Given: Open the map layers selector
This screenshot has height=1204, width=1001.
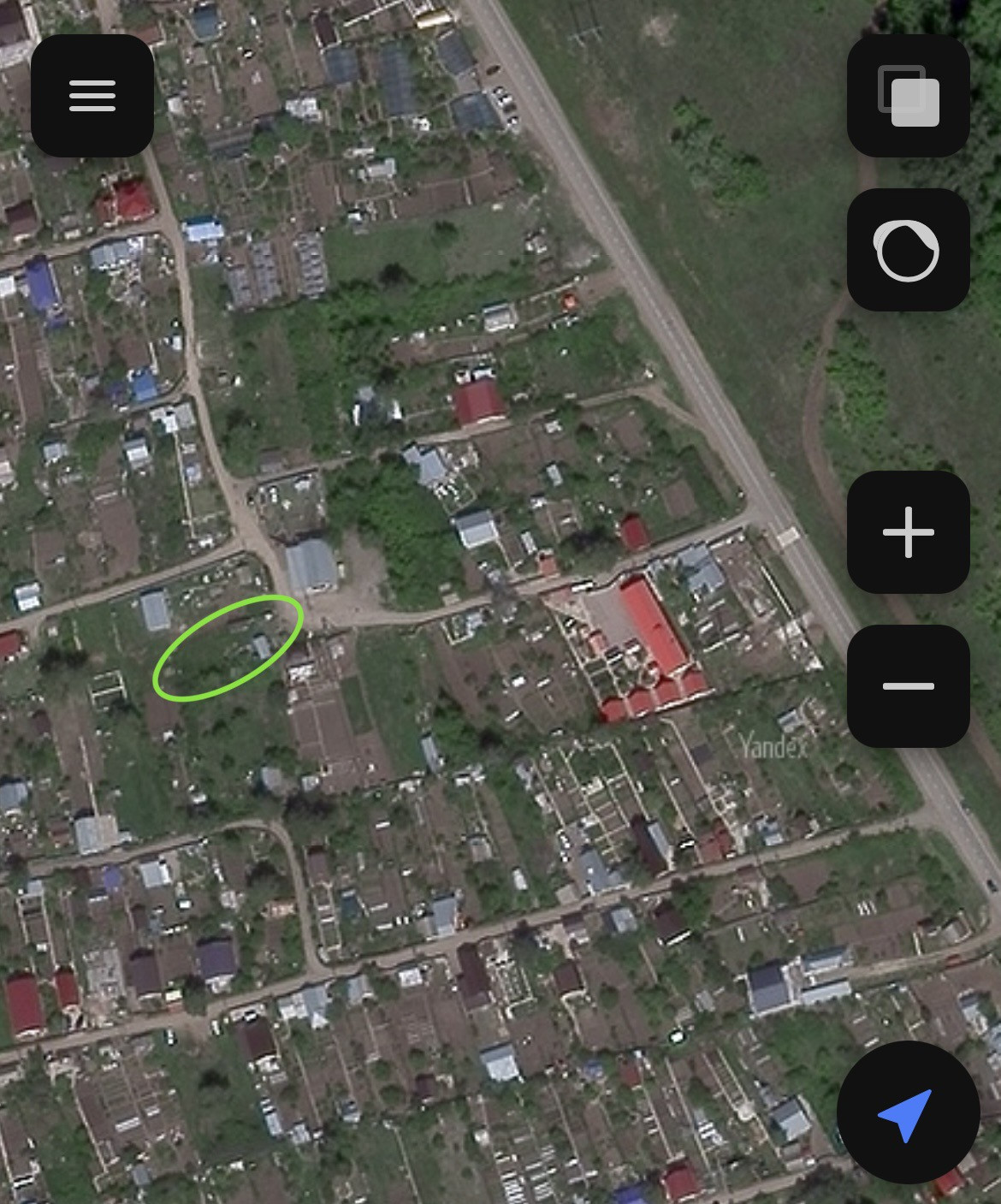Looking at the screenshot, I should 908,96.
